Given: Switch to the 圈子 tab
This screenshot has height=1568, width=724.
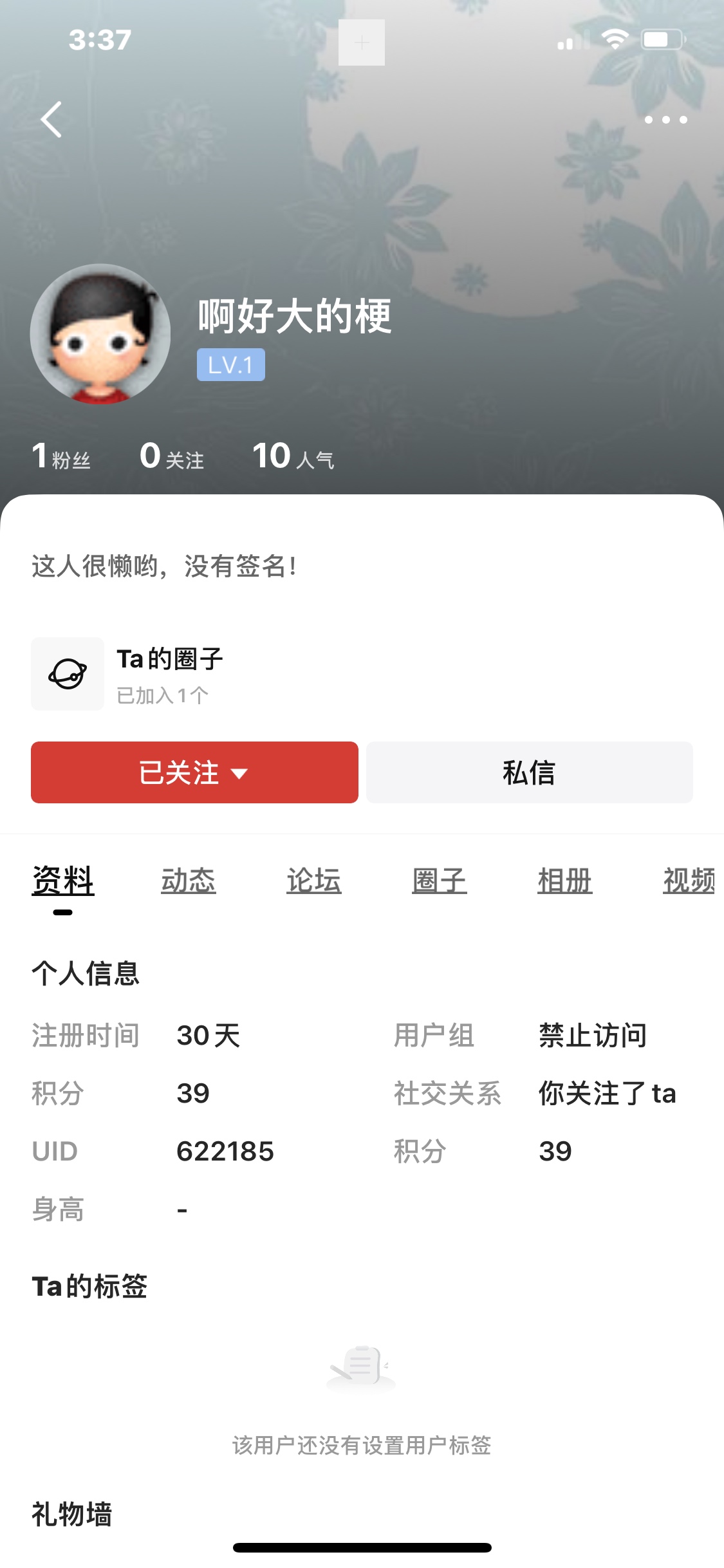Looking at the screenshot, I should (440, 881).
